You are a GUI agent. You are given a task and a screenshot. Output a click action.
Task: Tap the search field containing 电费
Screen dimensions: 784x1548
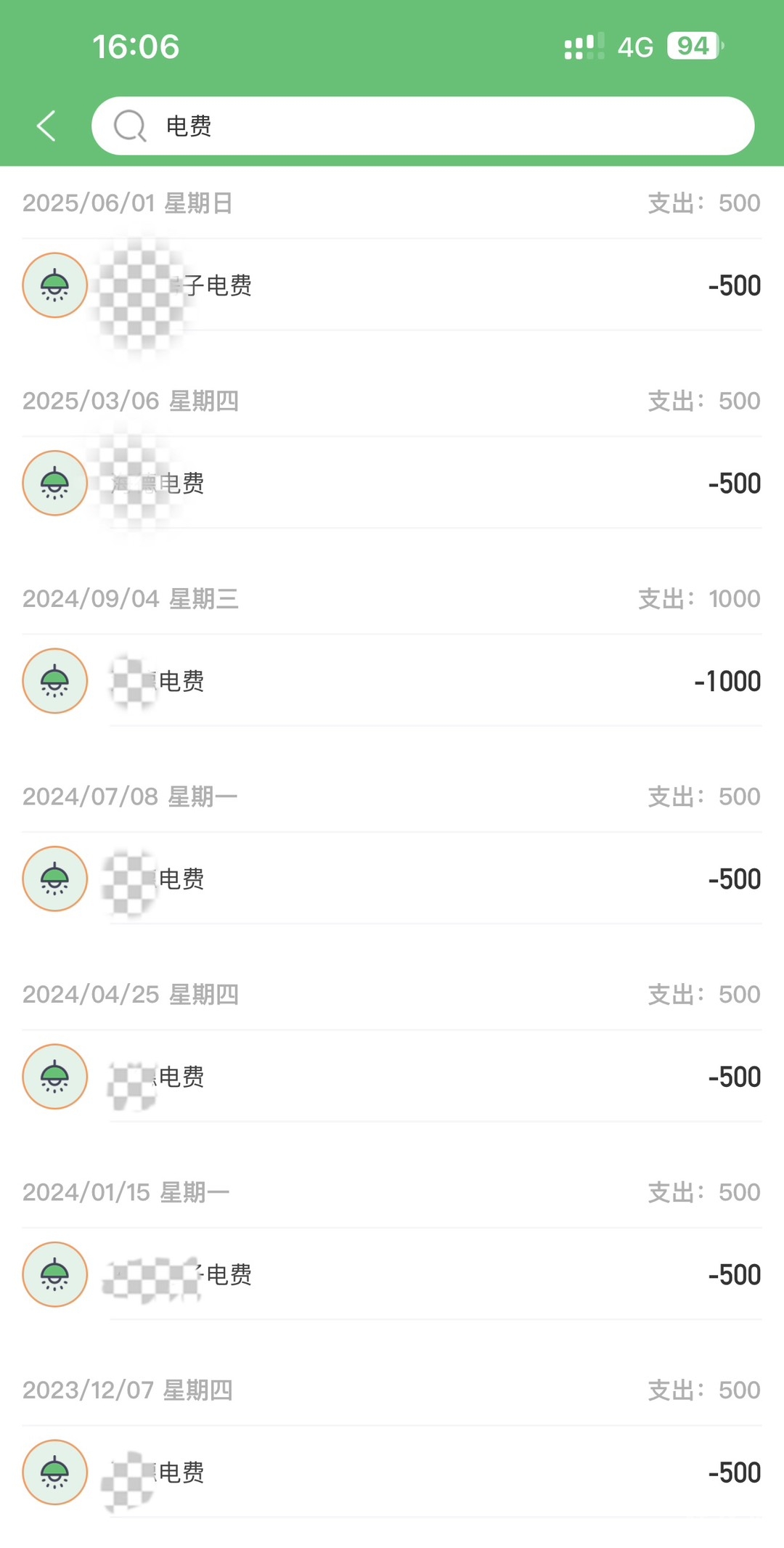pos(422,126)
